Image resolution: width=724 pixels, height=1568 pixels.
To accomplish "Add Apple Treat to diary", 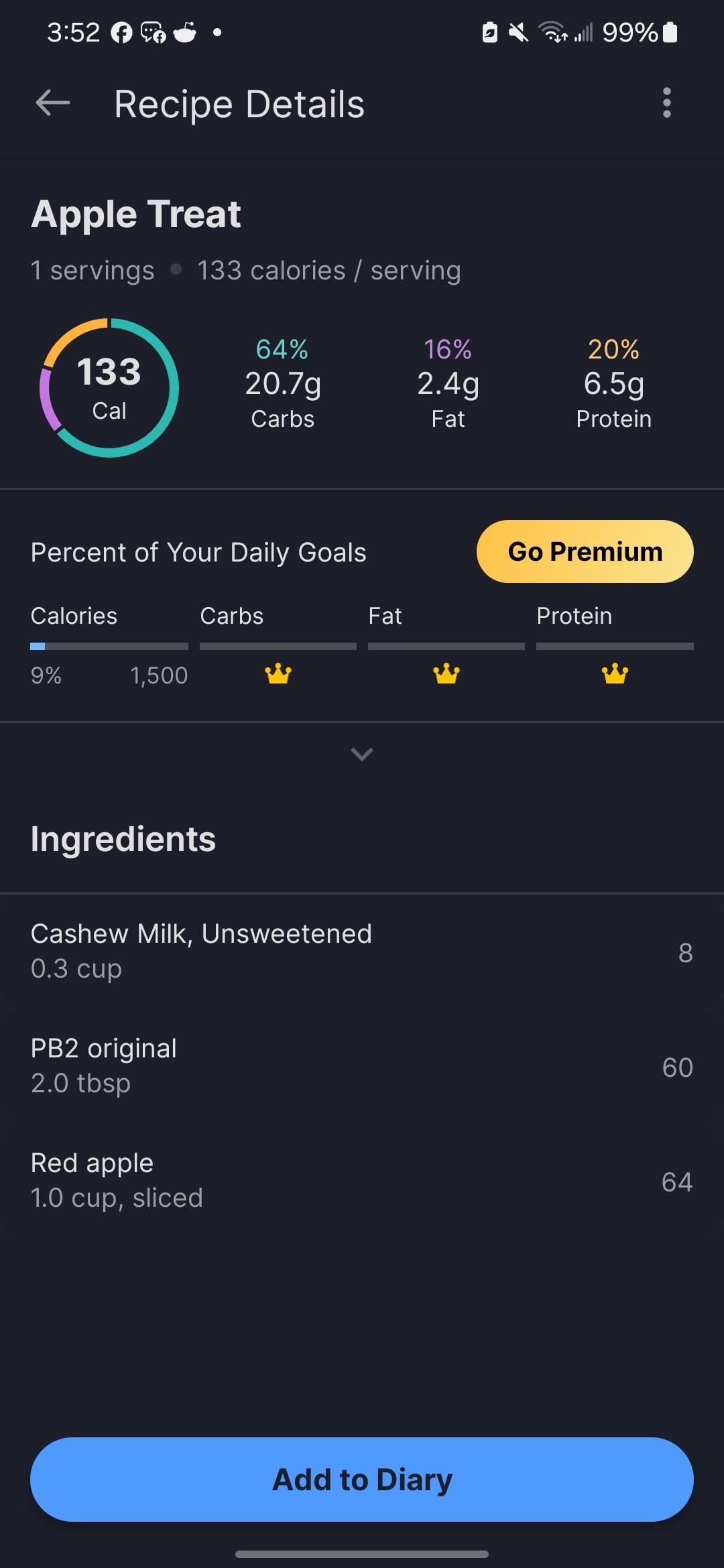I will tap(362, 1479).
